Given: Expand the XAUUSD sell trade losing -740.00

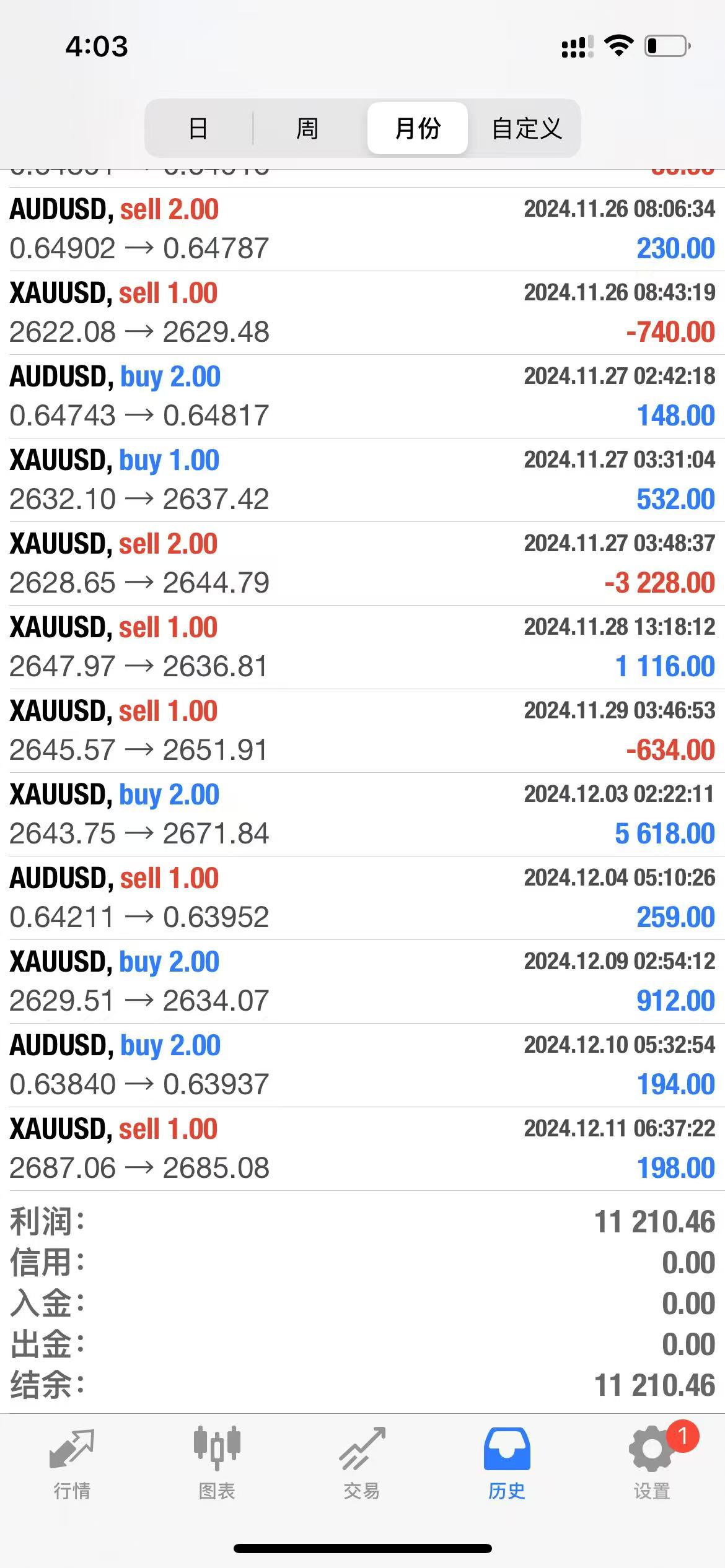Looking at the screenshot, I should pos(362,313).
